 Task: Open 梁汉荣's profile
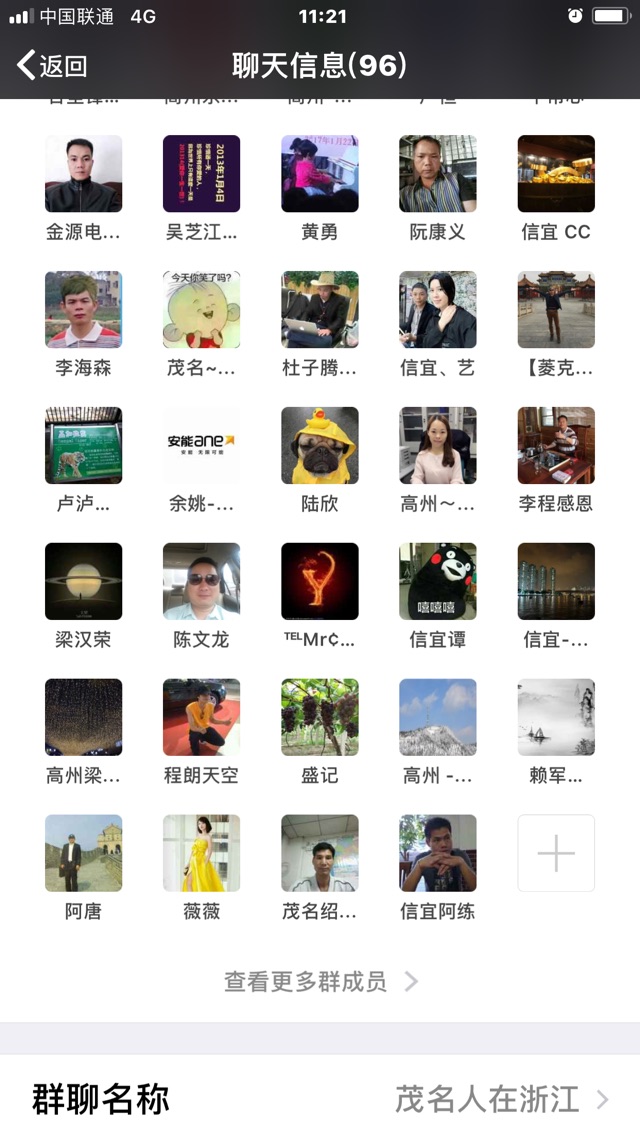tap(84, 582)
